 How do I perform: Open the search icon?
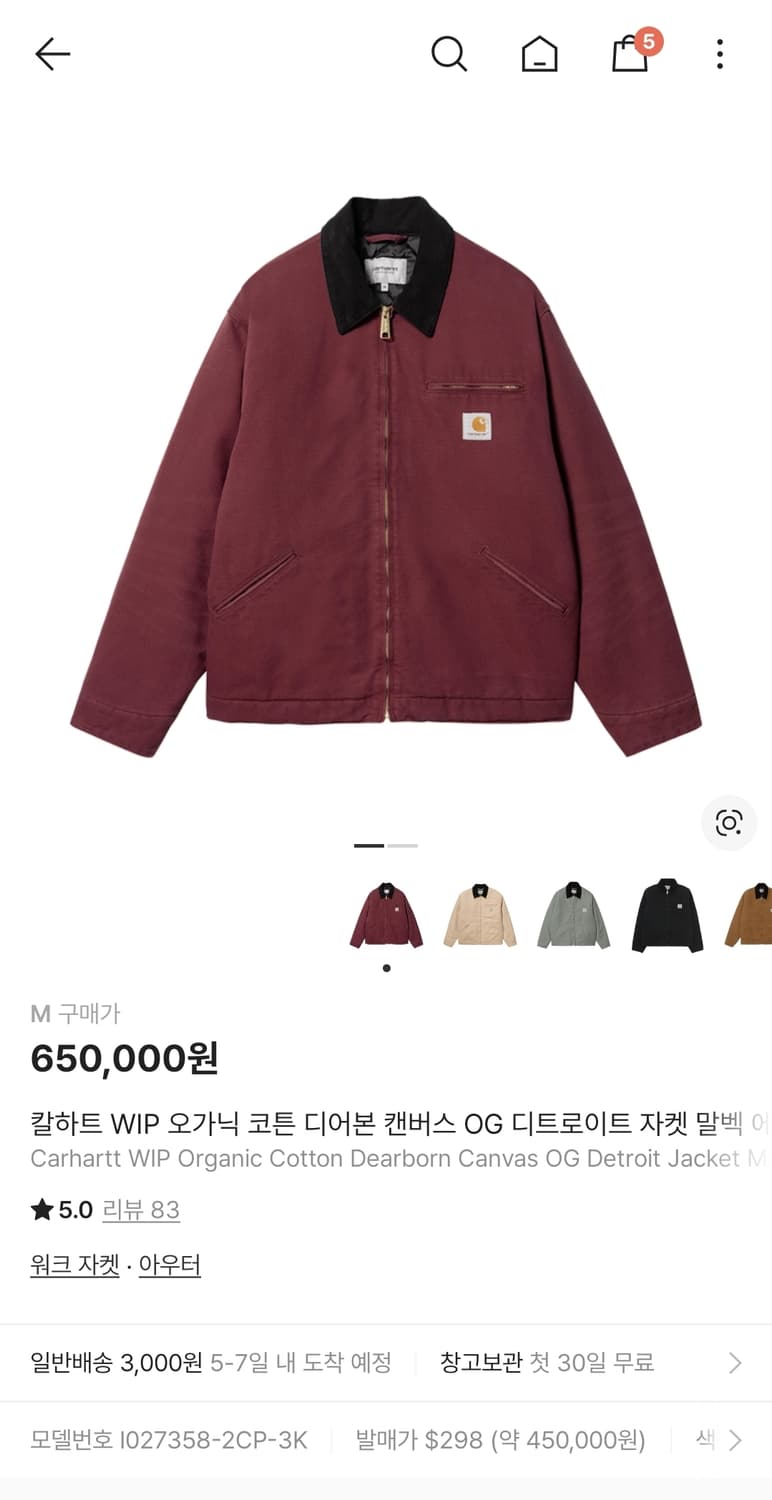click(x=449, y=54)
